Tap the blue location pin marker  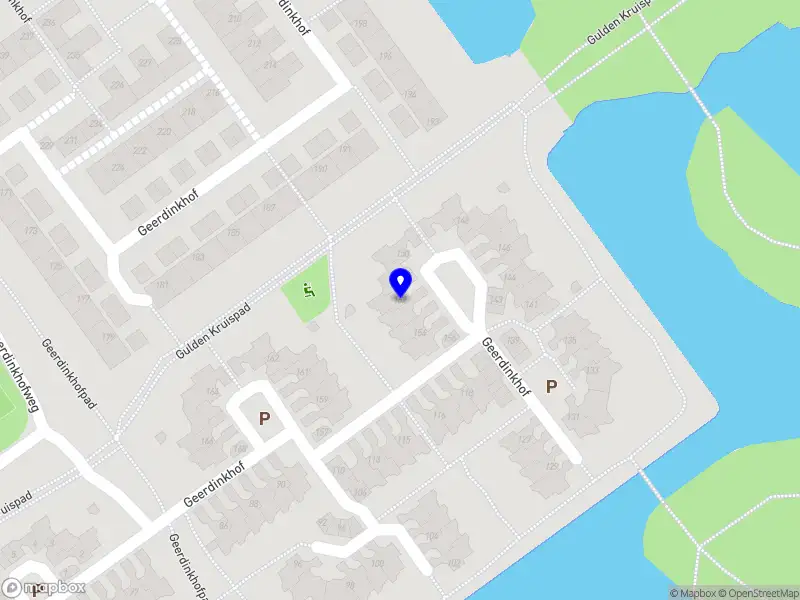tap(400, 282)
